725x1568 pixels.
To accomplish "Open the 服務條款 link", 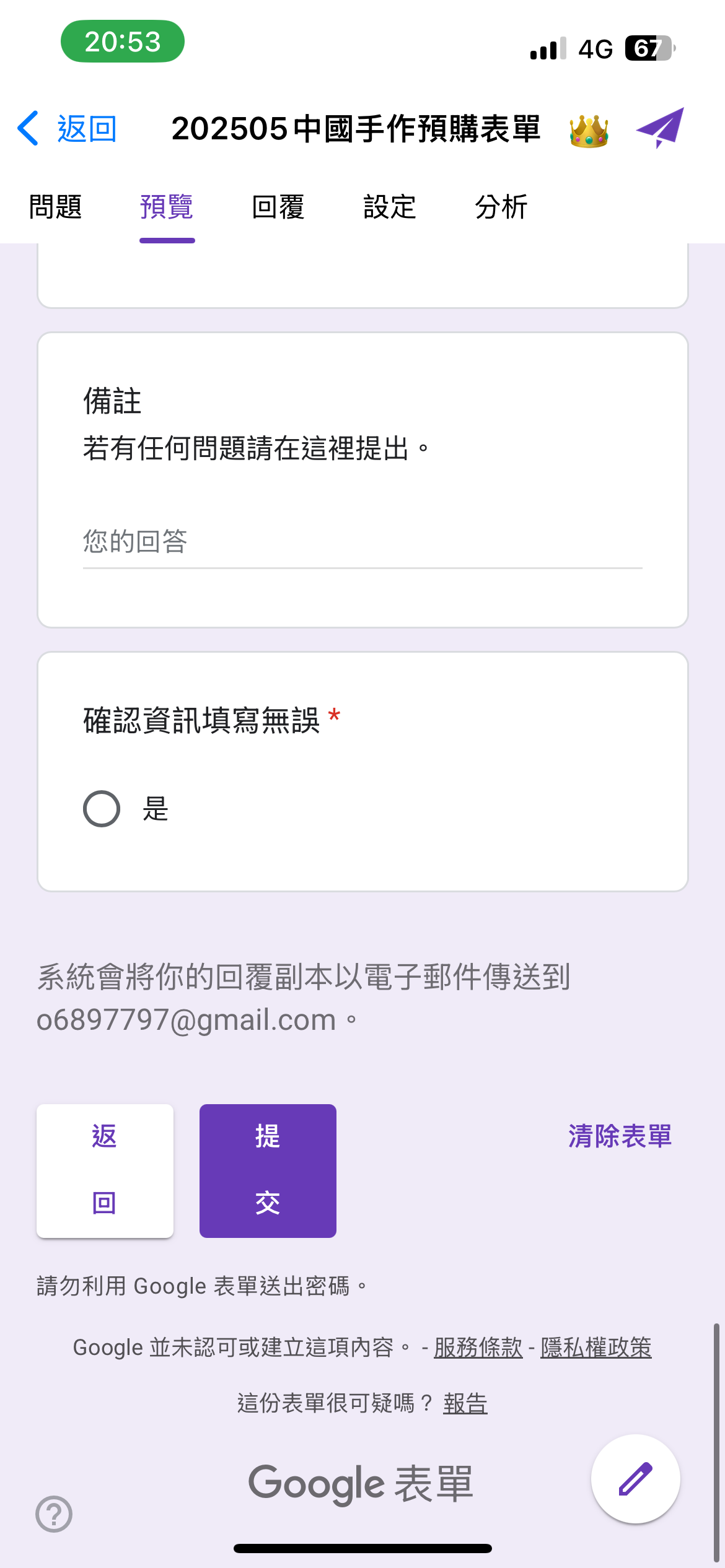I will [478, 1348].
